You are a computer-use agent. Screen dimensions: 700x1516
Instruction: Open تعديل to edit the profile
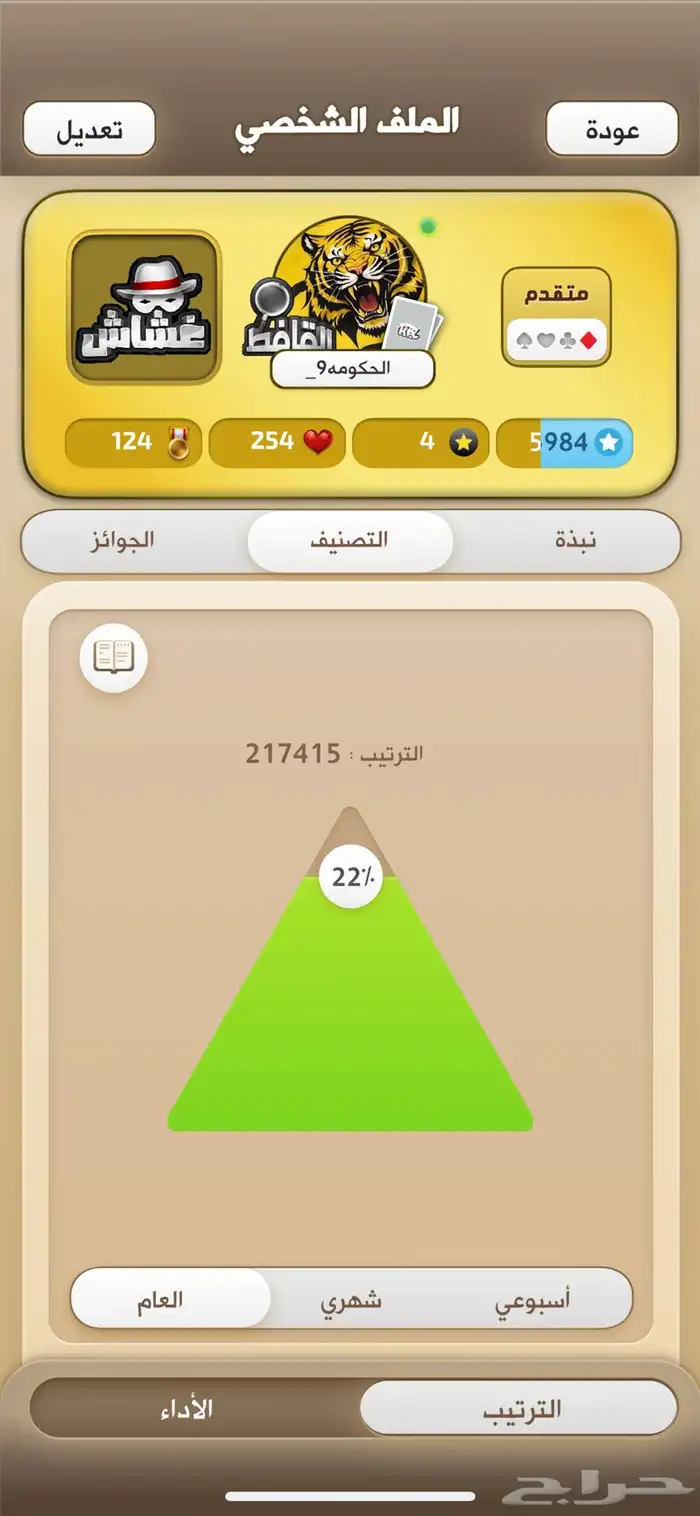(89, 130)
